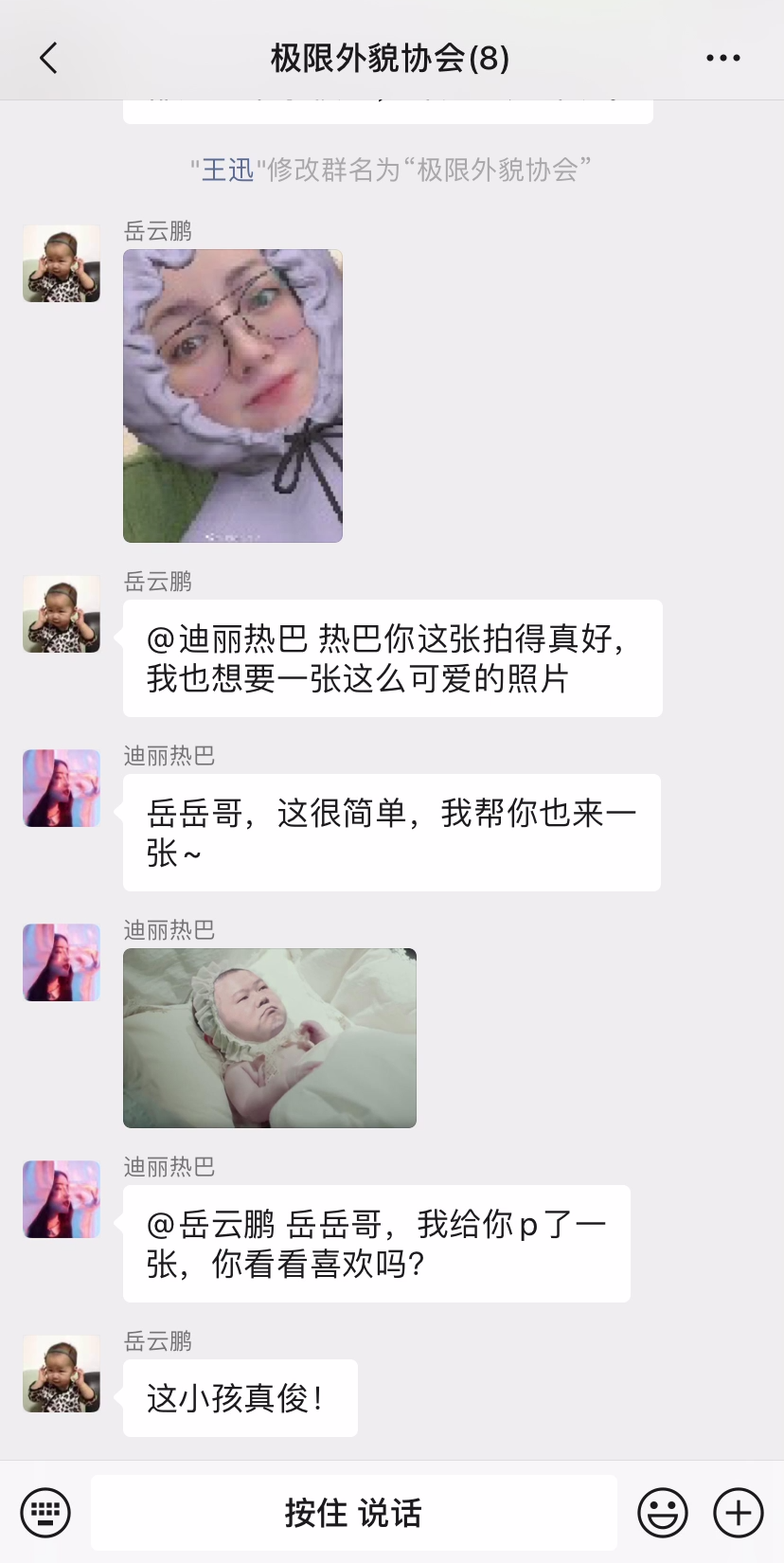Viewport: 784px width, 1563px height.
Task: Open 岳云鹏's avatar beside 这小孩真俊
Action: (x=62, y=1374)
